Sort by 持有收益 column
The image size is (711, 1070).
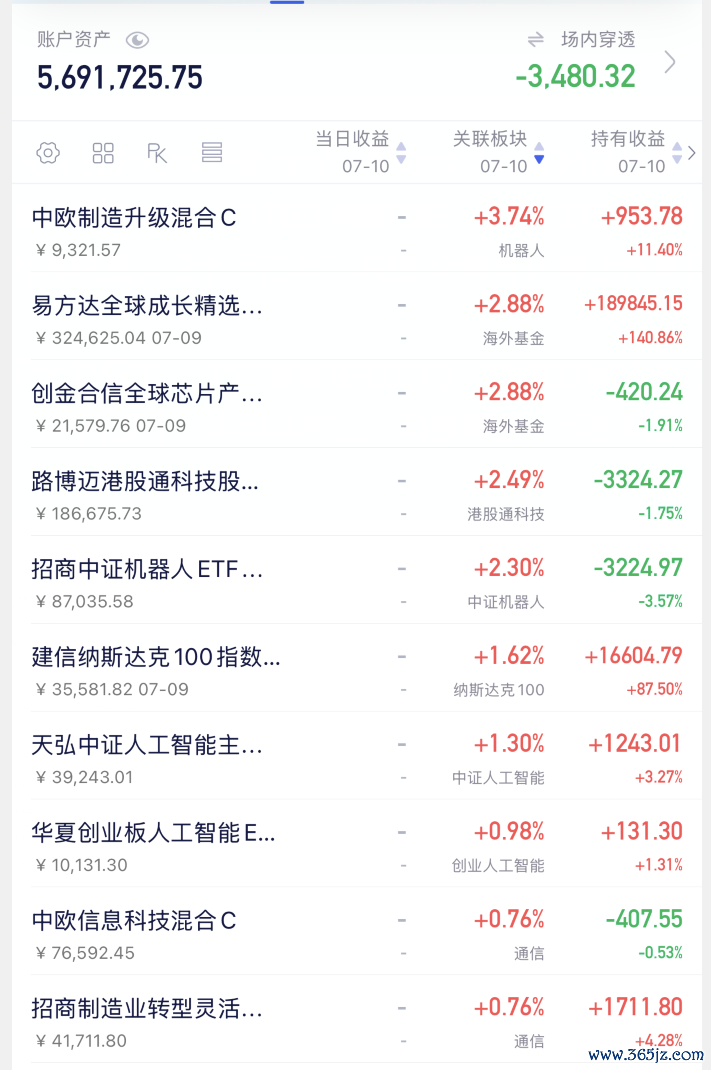(x=636, y=152)
